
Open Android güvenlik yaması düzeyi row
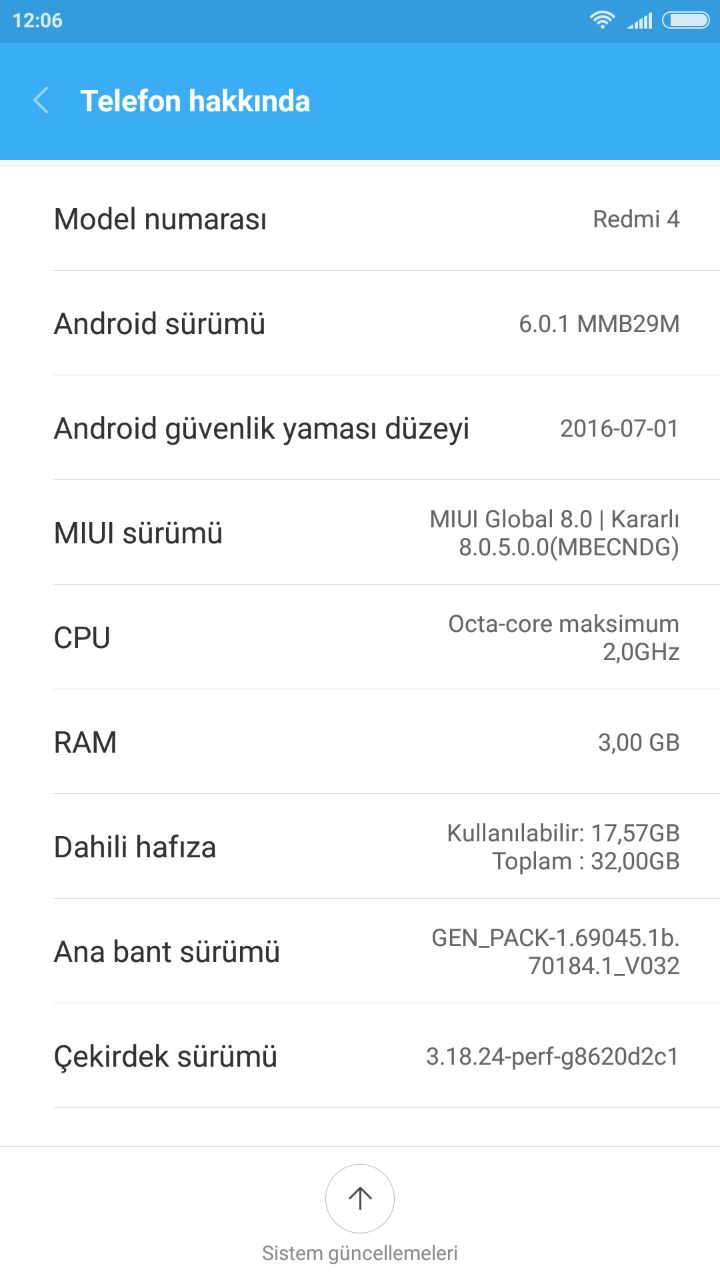[360, 429]
